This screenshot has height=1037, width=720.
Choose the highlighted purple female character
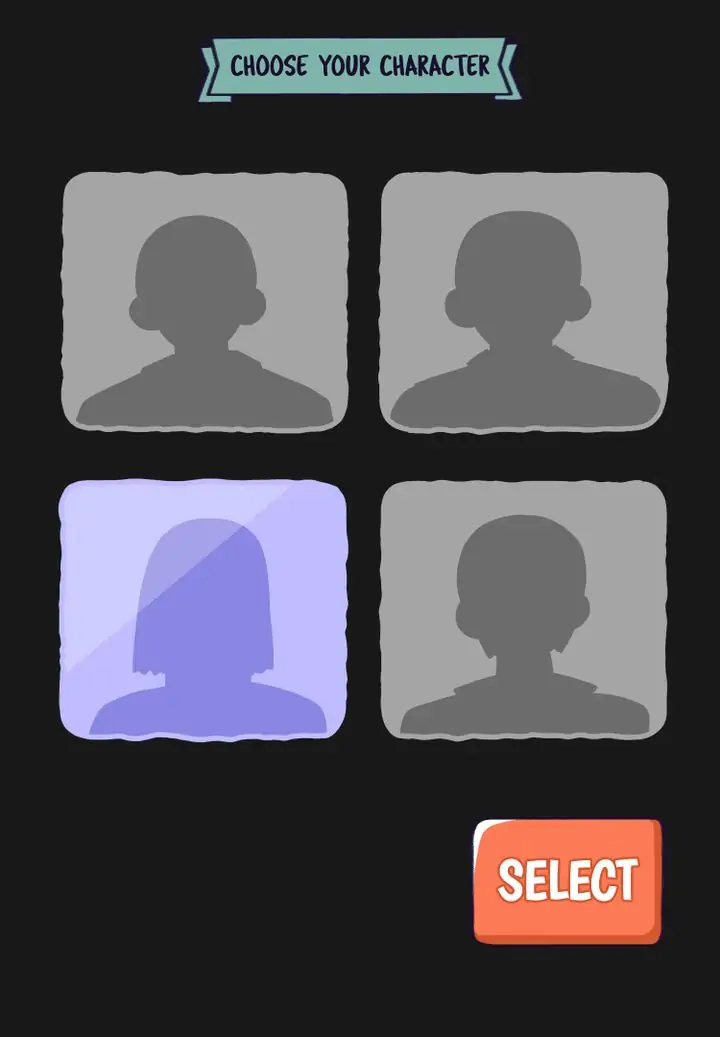[204, 610]
